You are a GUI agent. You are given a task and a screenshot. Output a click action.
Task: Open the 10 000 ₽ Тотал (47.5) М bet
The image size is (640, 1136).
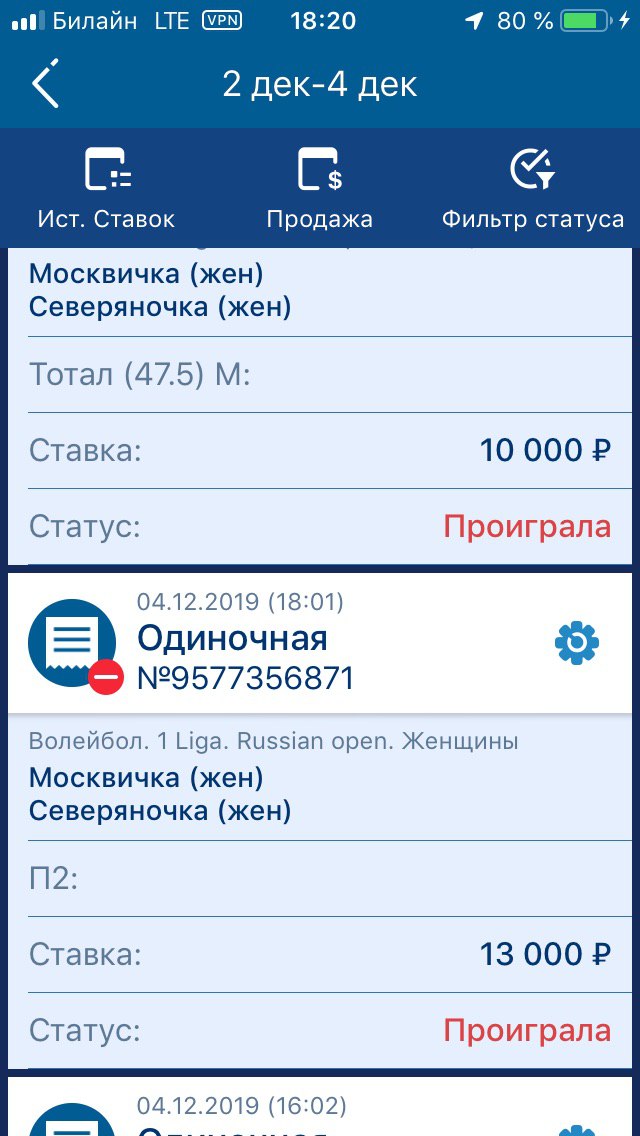(320, 406)
